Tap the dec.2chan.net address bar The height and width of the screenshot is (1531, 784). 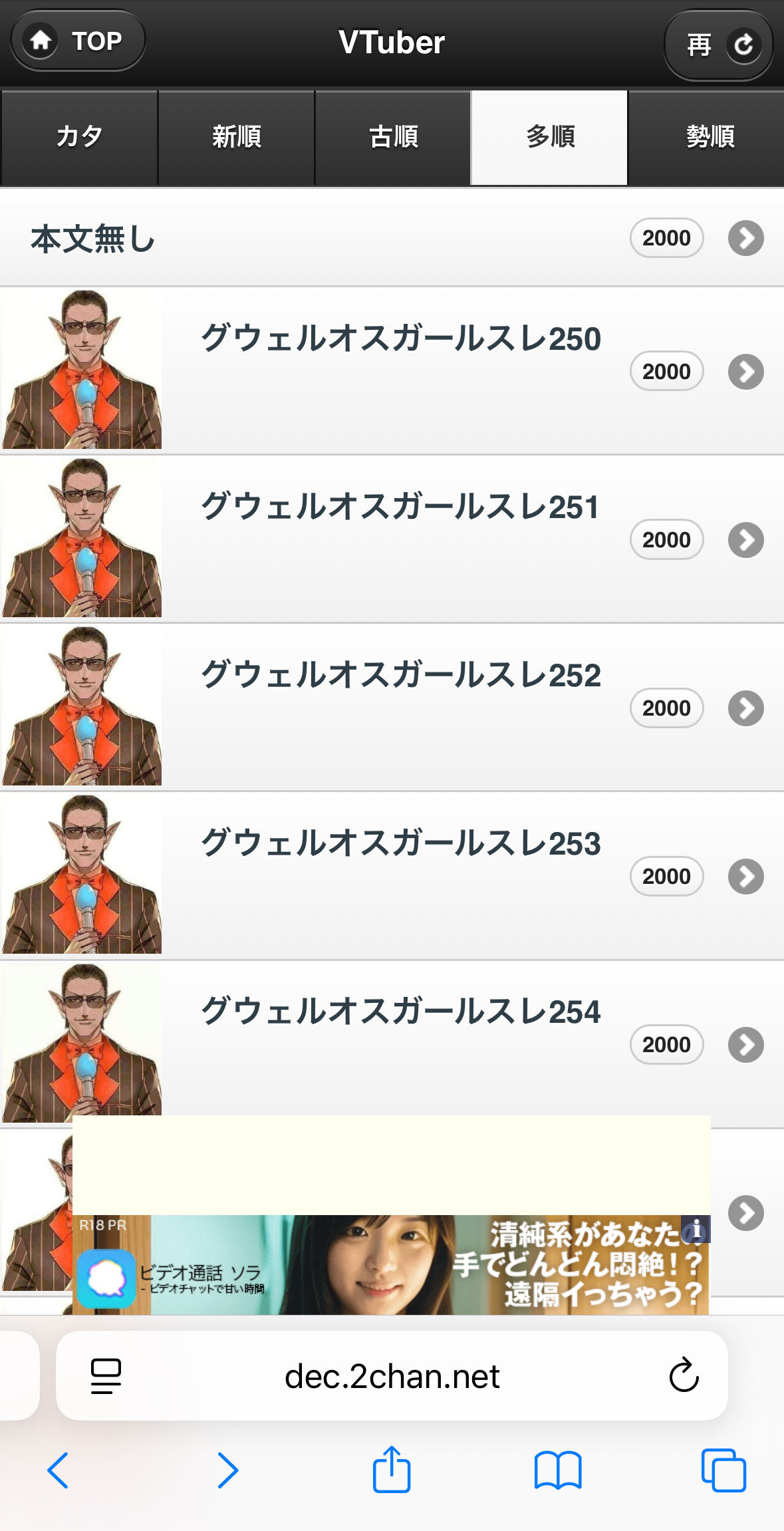392,1377
